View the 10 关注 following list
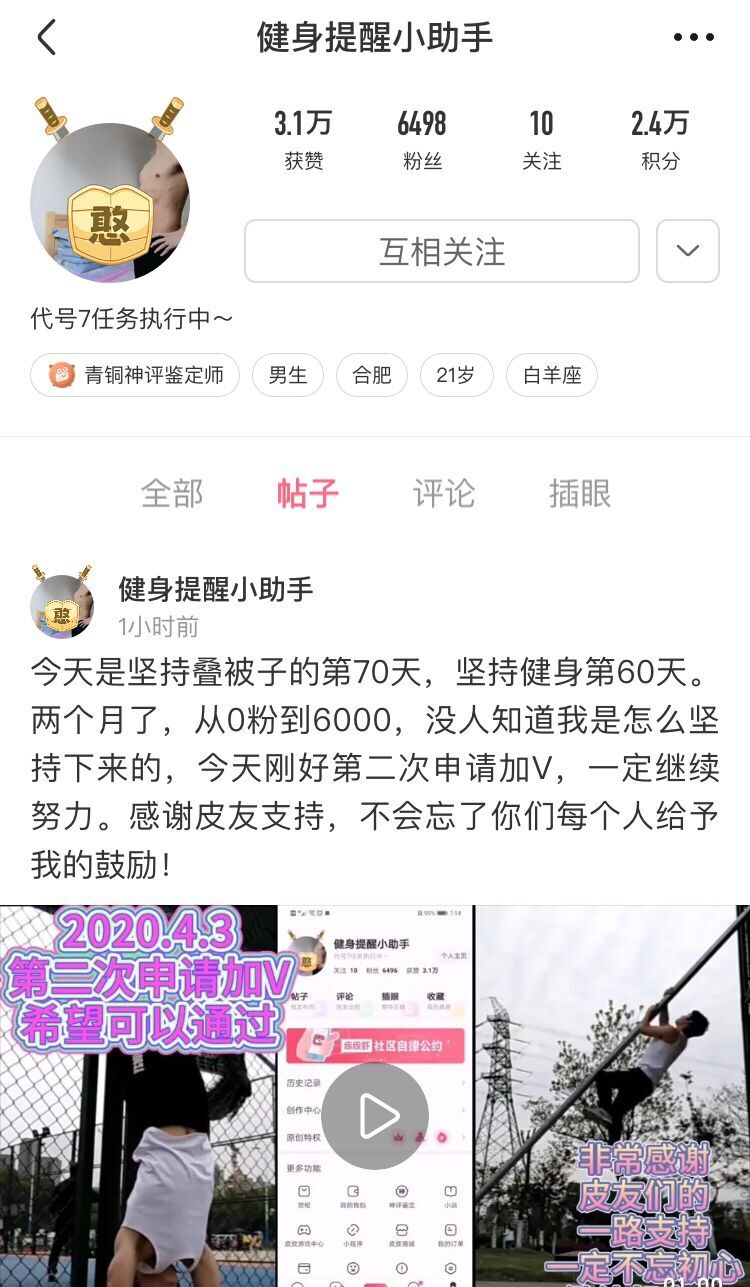 tap(541, 139)
